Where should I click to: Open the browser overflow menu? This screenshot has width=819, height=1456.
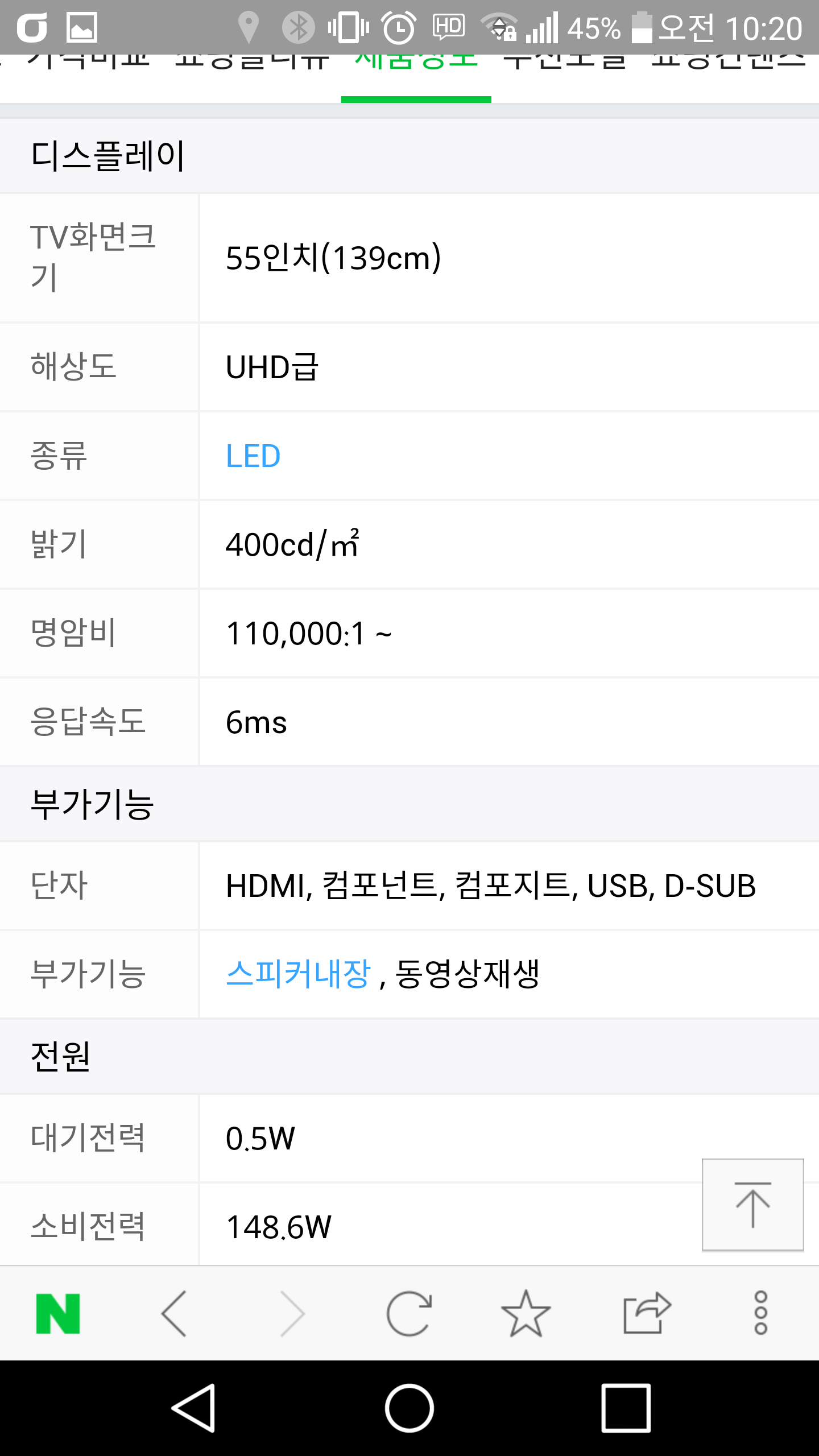coord(760,1314)
